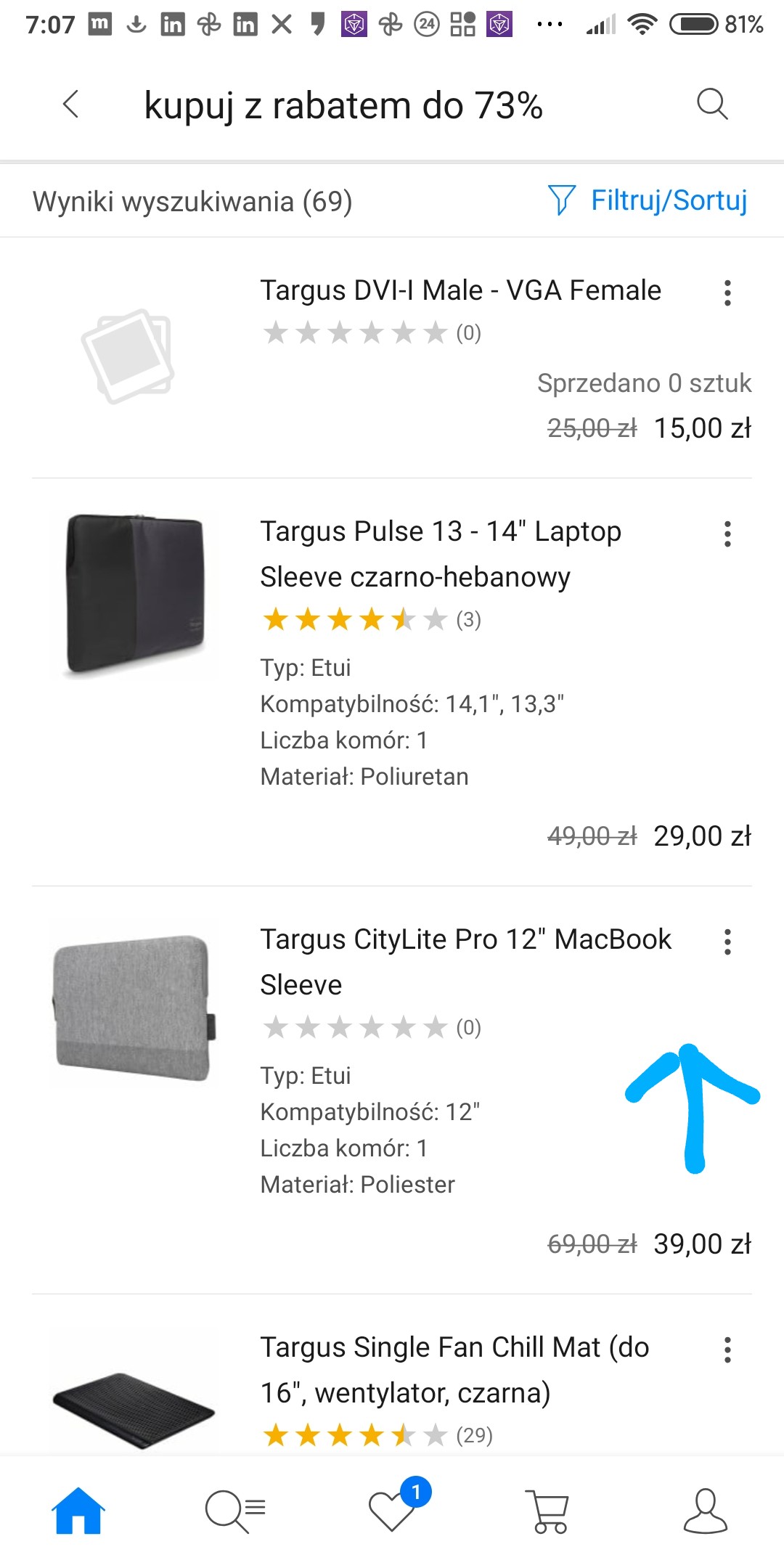Open the catalog search tab

click(235, 1511)
